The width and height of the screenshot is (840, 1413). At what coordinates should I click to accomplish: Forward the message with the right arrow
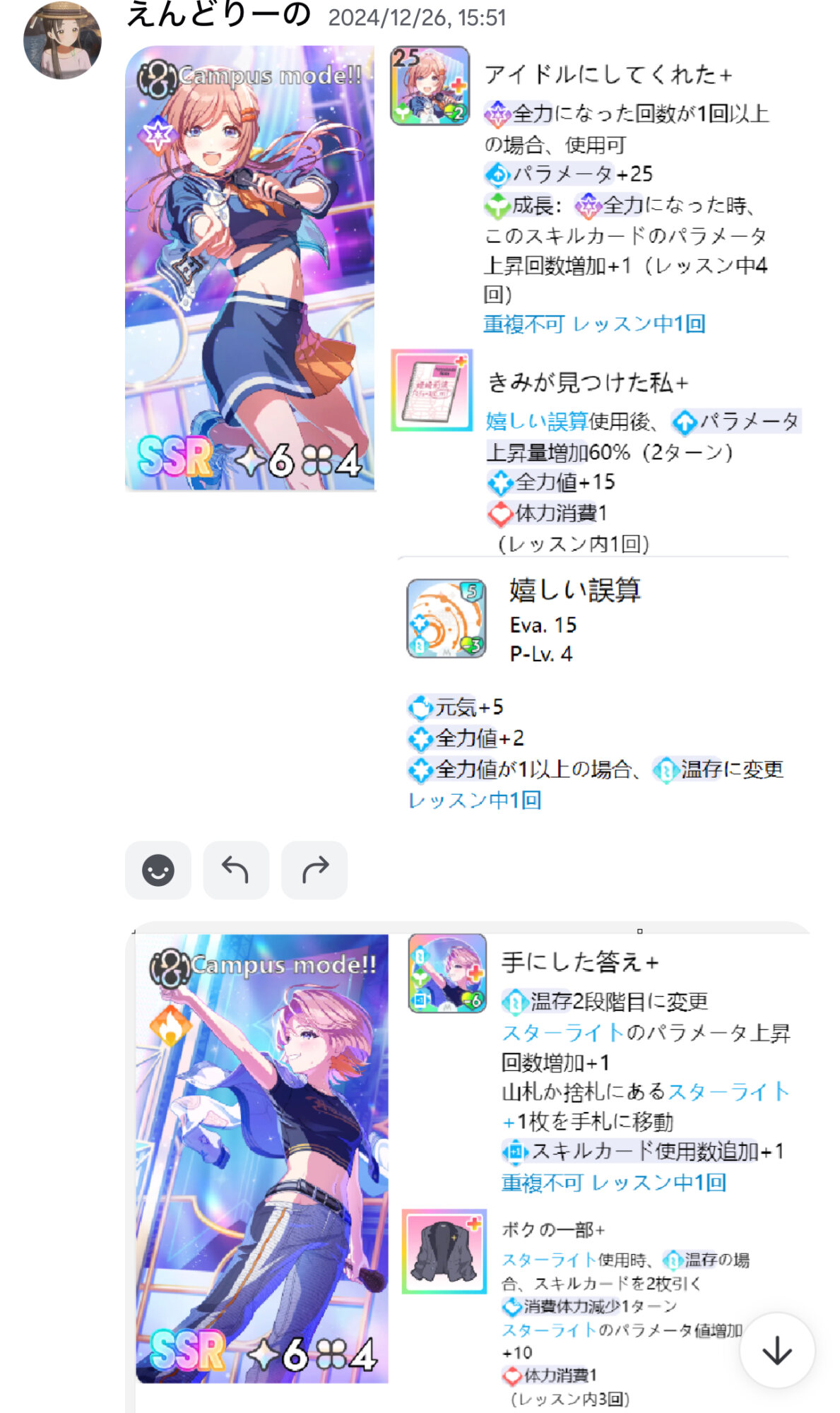coord(314,870)
